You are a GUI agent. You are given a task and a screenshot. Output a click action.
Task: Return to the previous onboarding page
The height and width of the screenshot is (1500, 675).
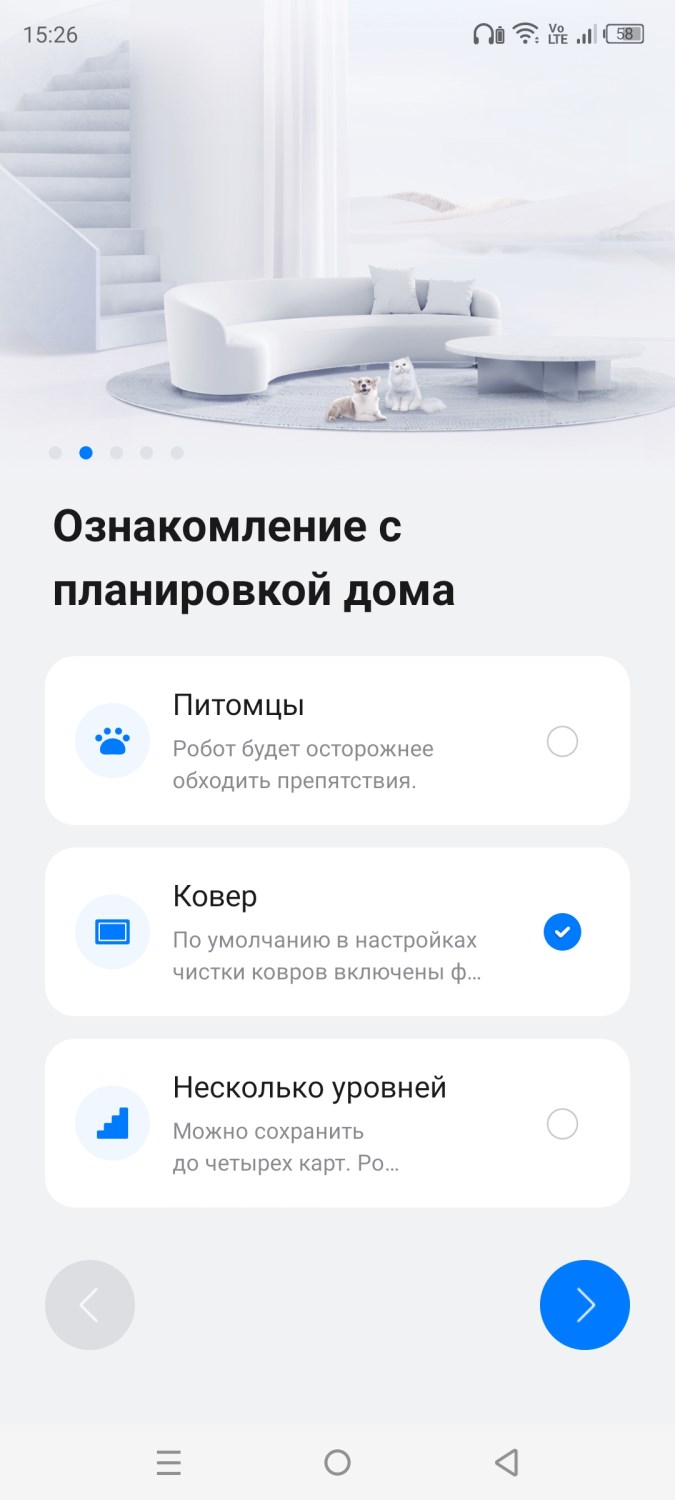(x=90, y=1305)
